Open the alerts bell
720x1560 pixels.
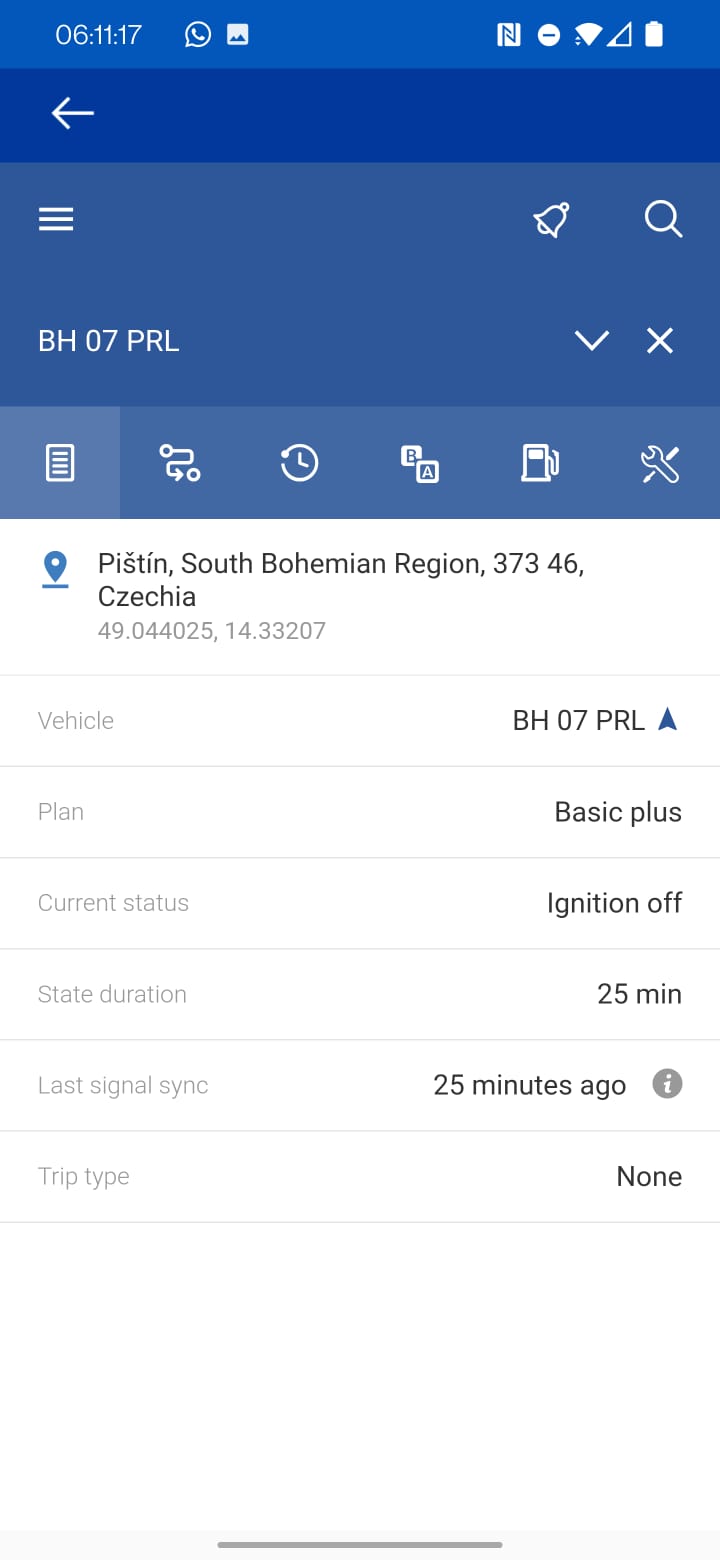[x=551, y=219]
